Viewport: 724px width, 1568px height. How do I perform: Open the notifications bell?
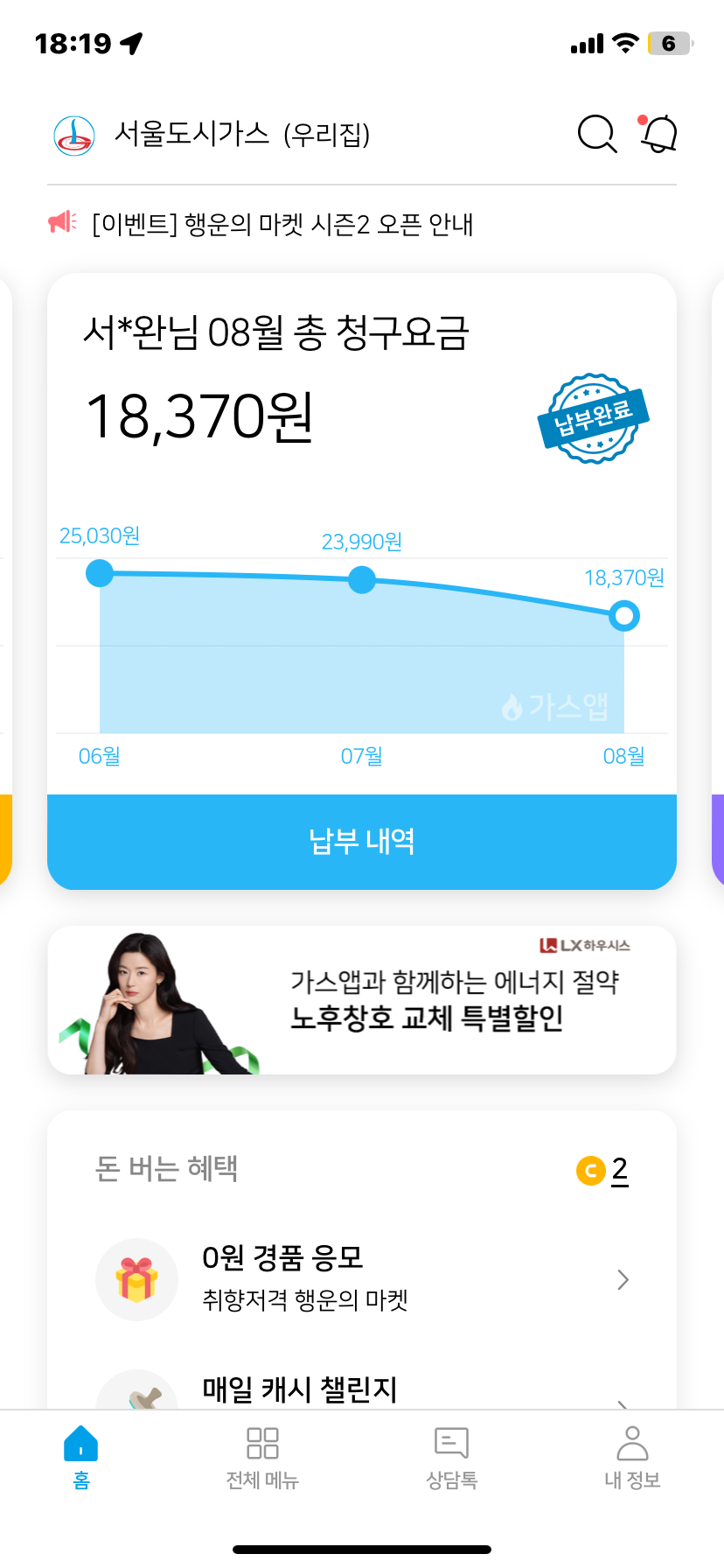click(x=659, y=134)
